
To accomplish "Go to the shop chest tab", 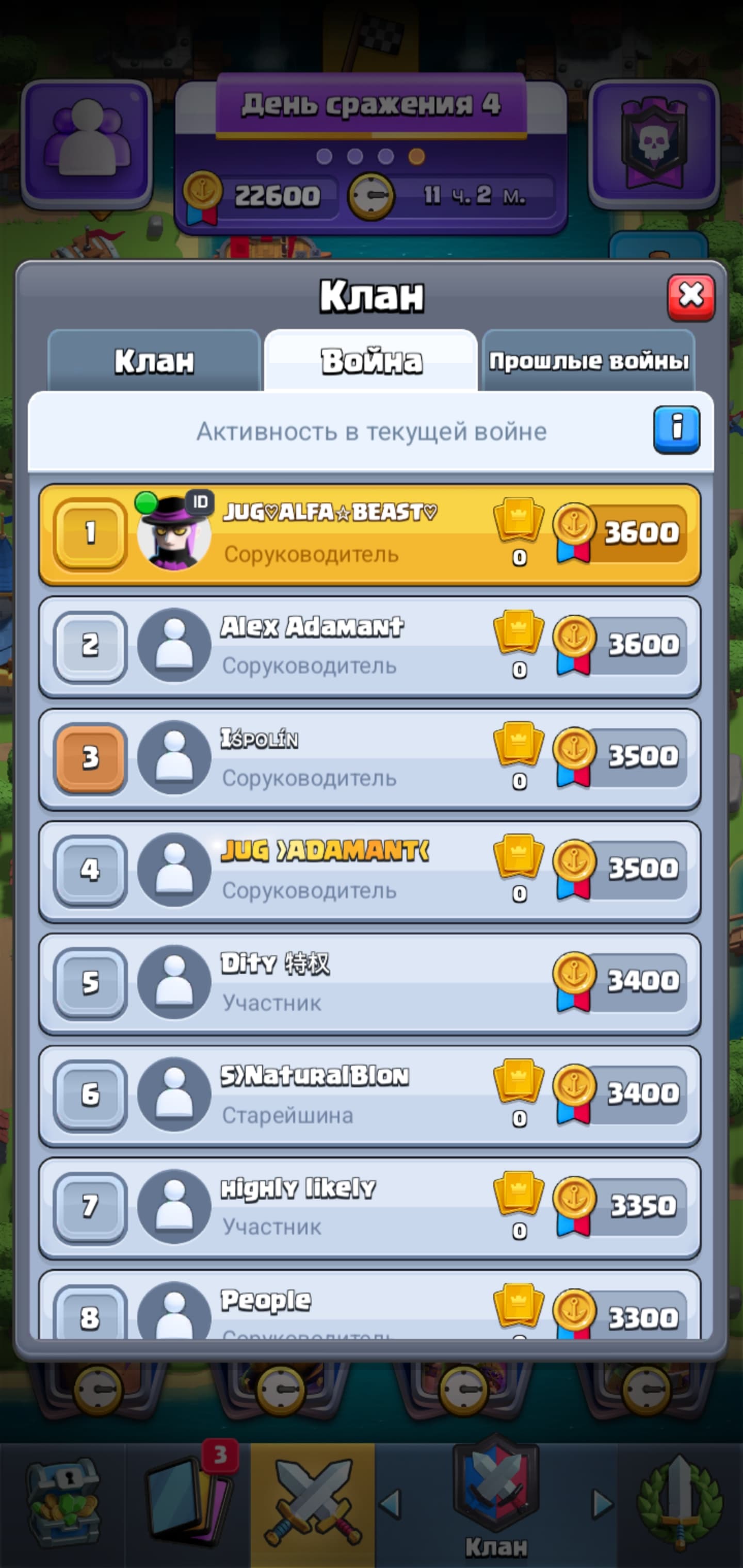I will pos(63,1504).
